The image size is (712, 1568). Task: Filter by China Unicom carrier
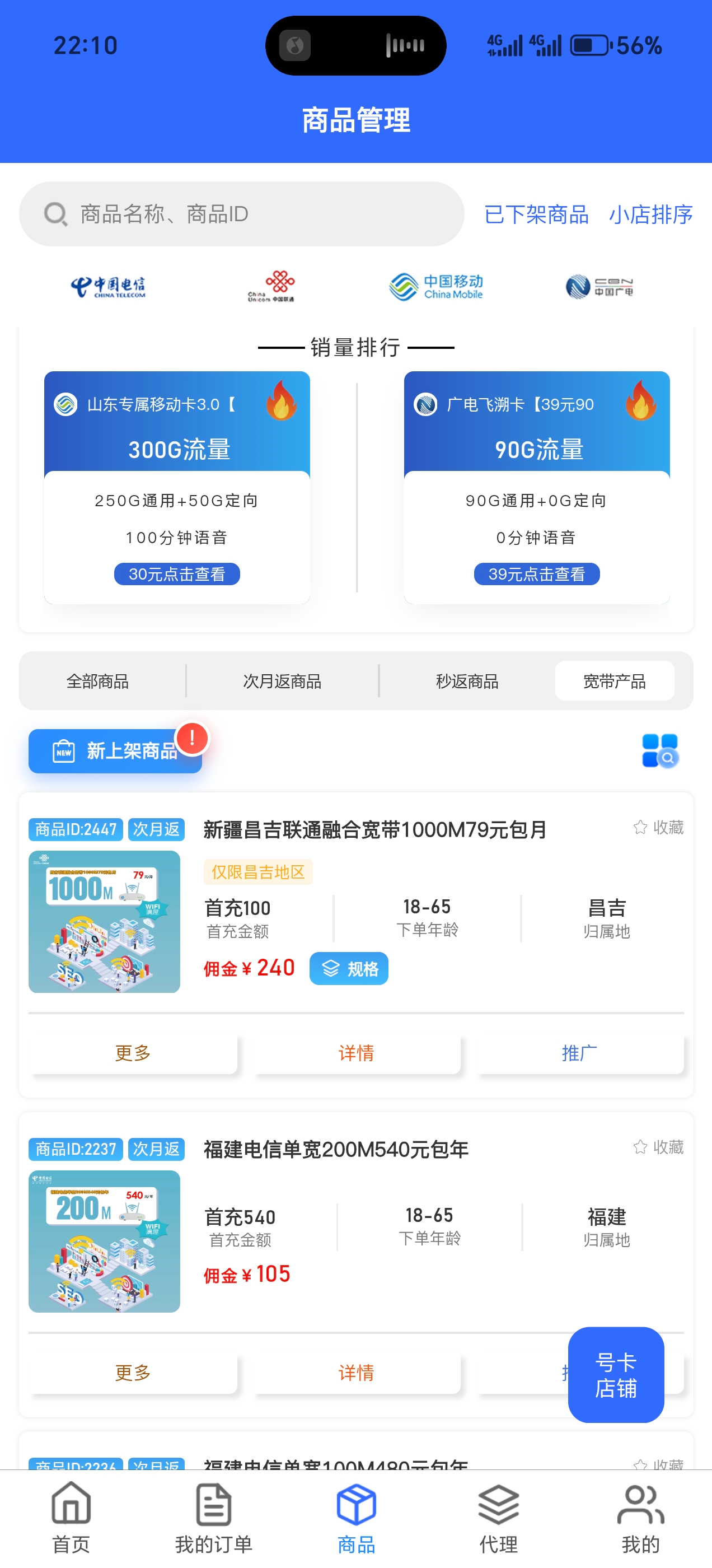[x=272, y=287]
